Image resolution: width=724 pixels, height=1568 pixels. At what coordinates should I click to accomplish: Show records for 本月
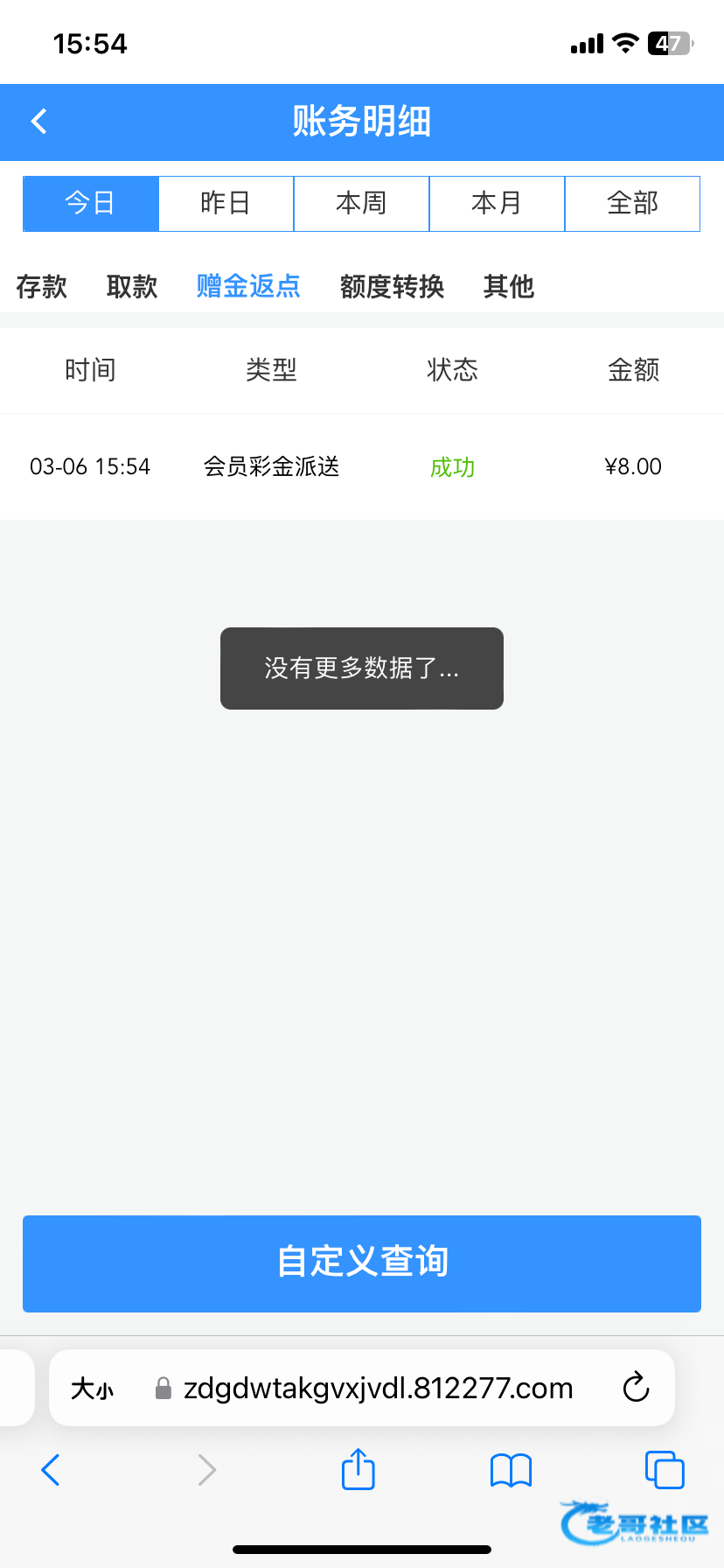click(497, 203)
